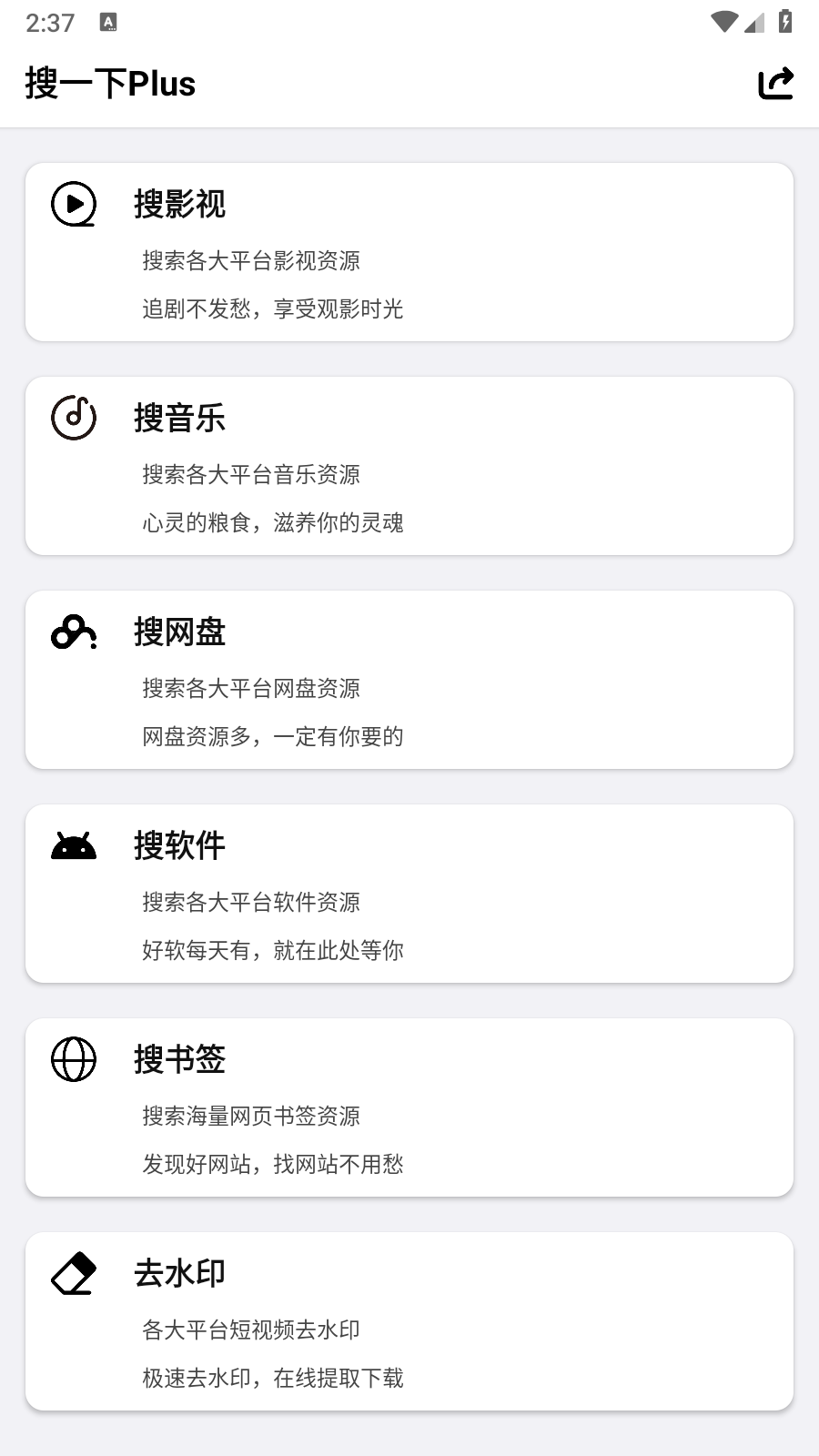Tap the play icon for 搜影视
This screenshot has width=819, height=1456.
click(x=74, y=202)
